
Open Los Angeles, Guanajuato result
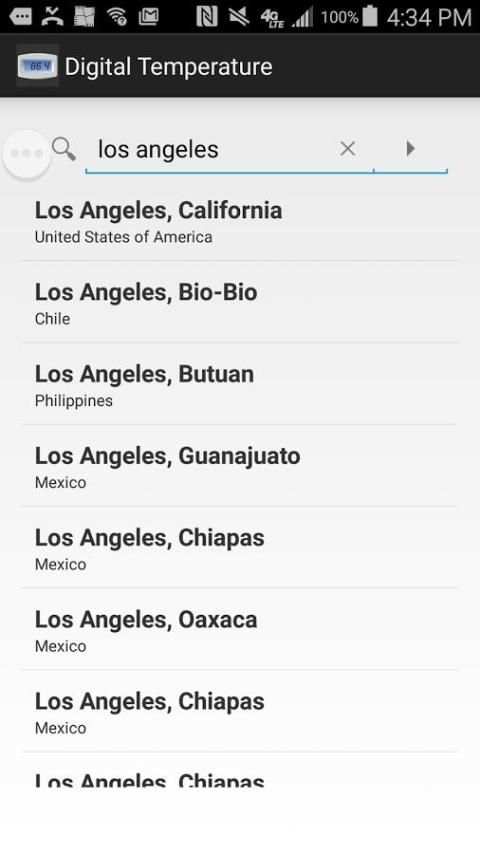(x=240, y=466)
